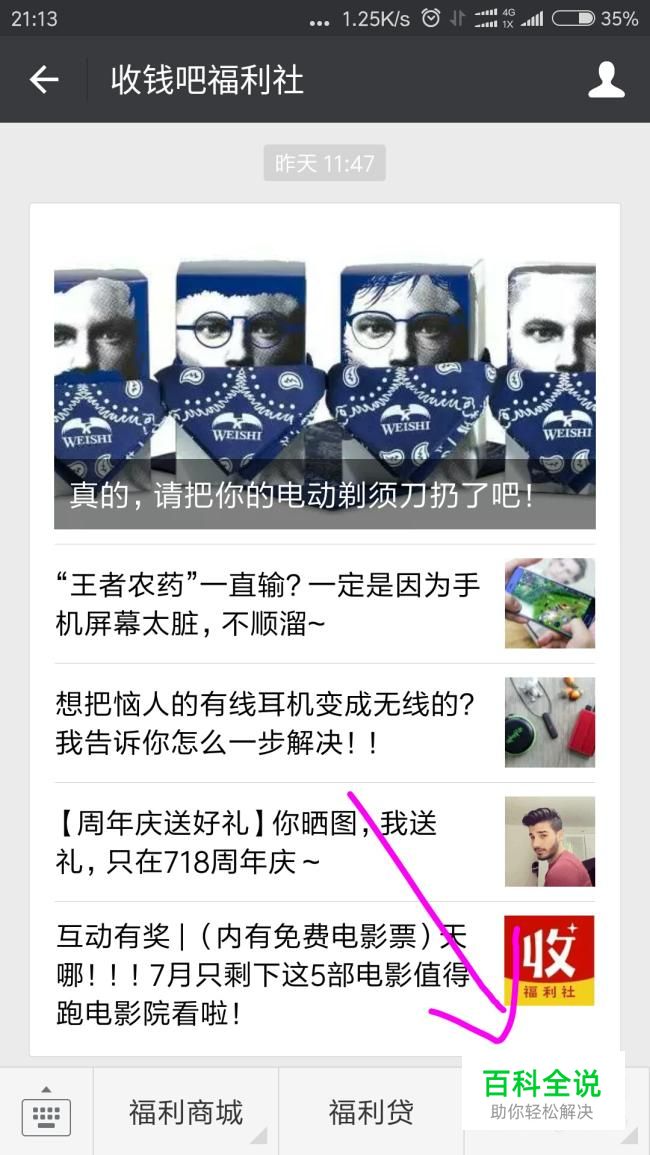This screenshot has width=650, height=1155.
Task: Open the account profile icon
Action: click(x=606, y=80)
